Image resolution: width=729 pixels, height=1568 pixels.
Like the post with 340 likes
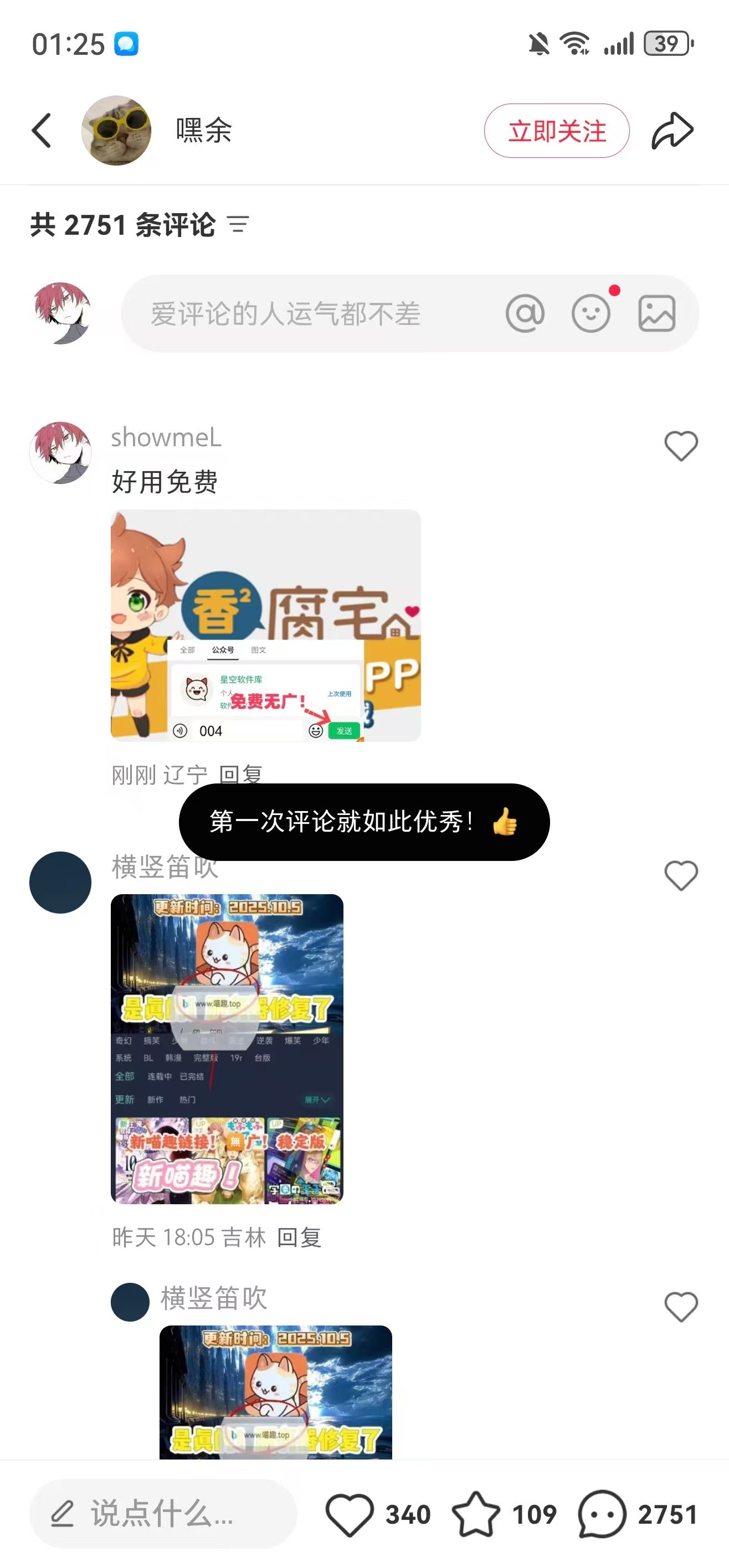click(350, 1514)
